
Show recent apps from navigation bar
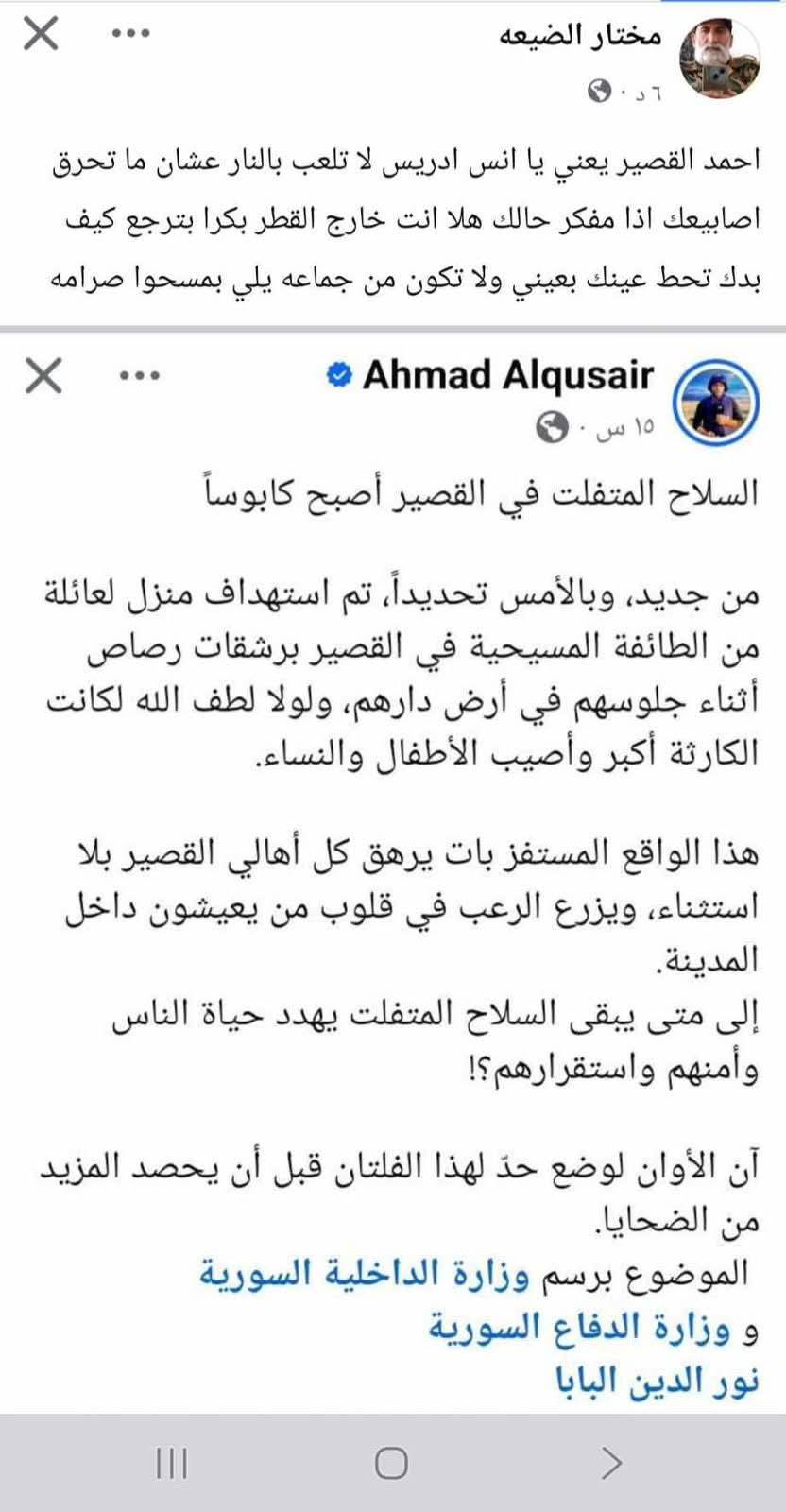click(x=171, y=1464)
